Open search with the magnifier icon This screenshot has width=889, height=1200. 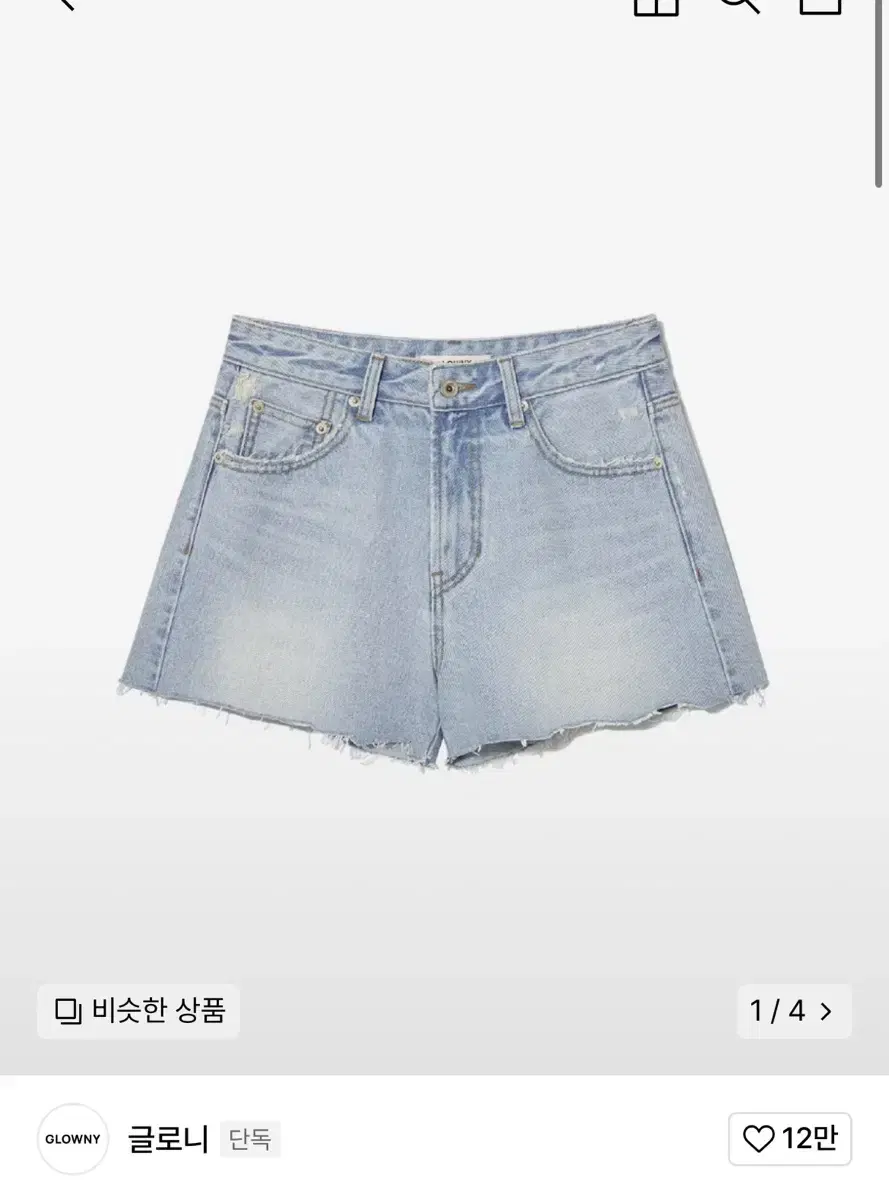(738, 4)
